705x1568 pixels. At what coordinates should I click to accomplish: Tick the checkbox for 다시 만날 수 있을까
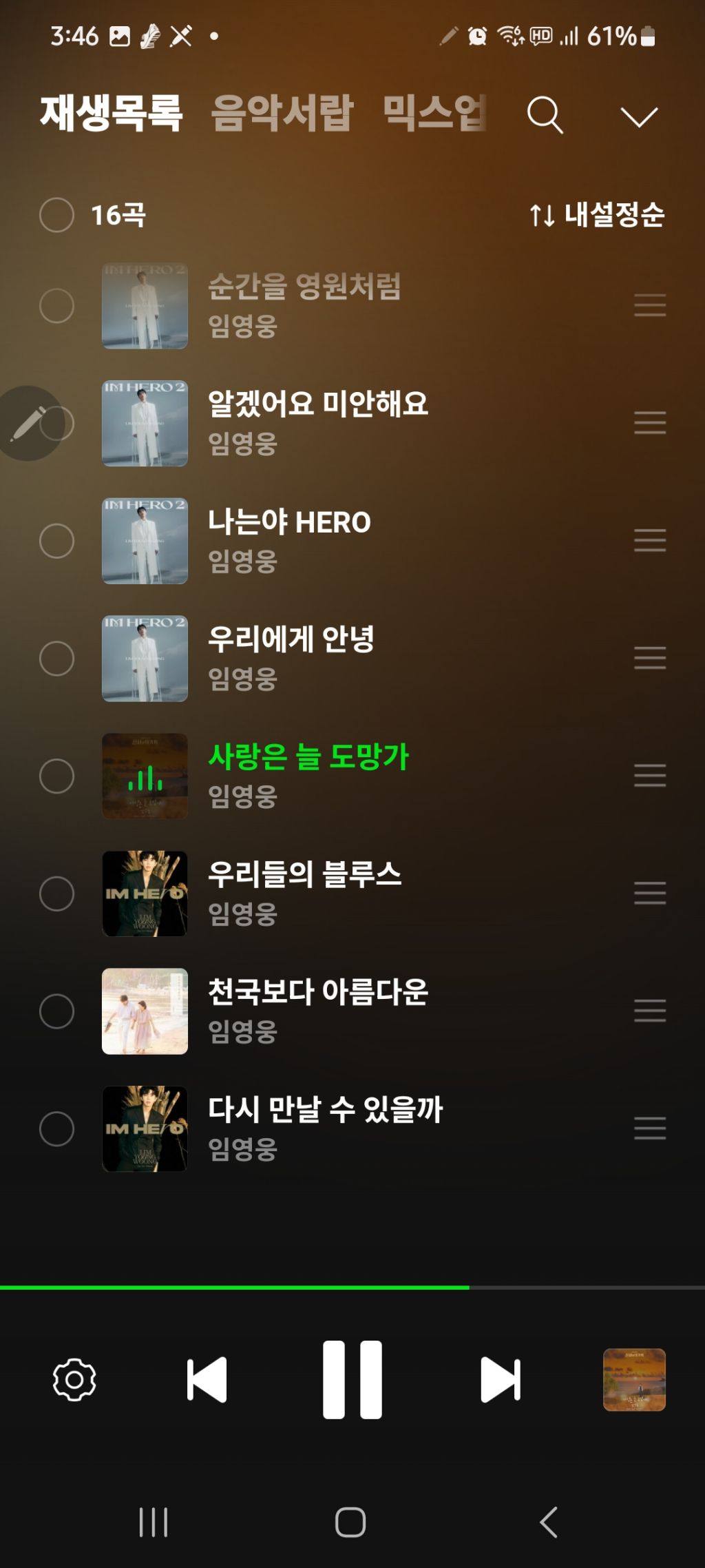tap(57, 1128)
